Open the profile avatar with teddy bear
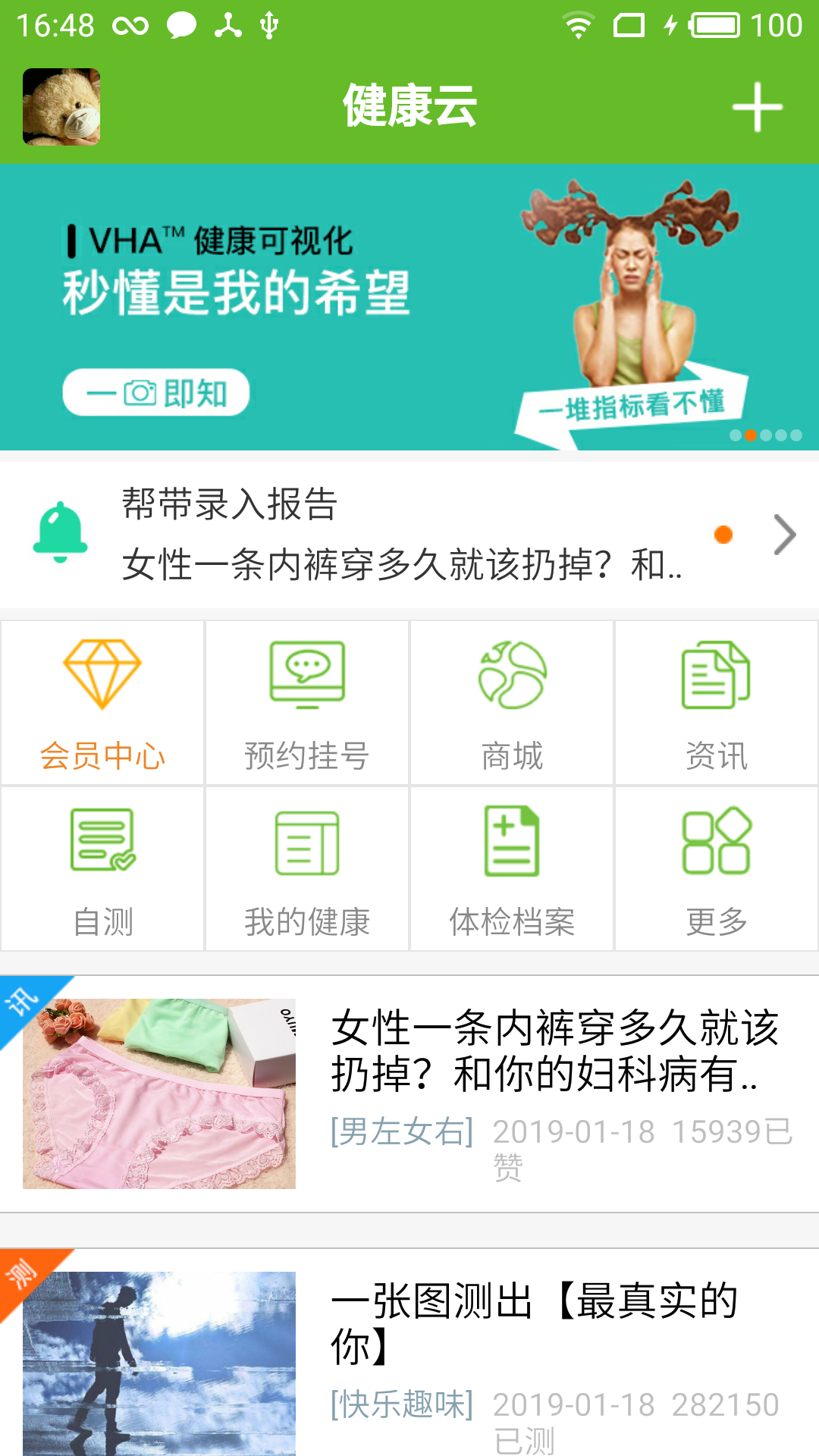 tap(61, 107)
